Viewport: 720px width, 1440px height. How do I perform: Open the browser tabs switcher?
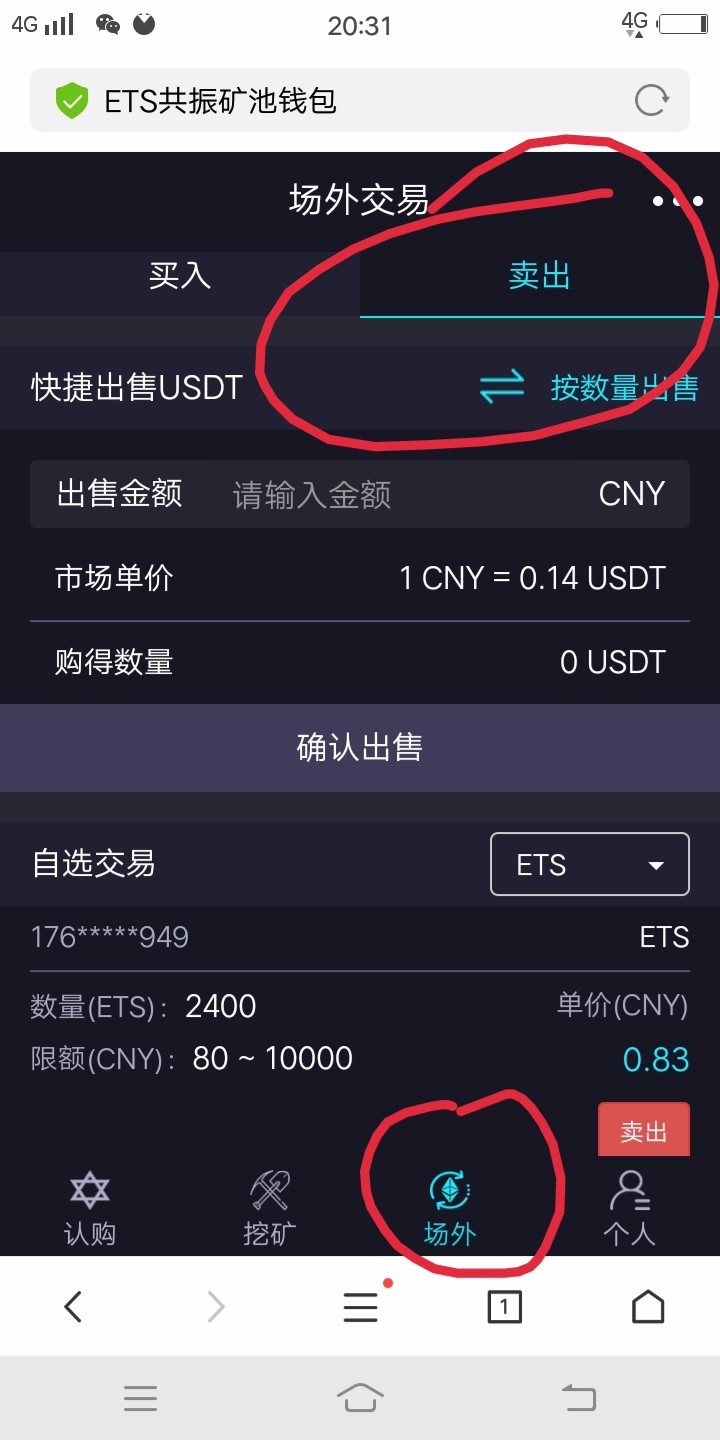point(504,1306)
